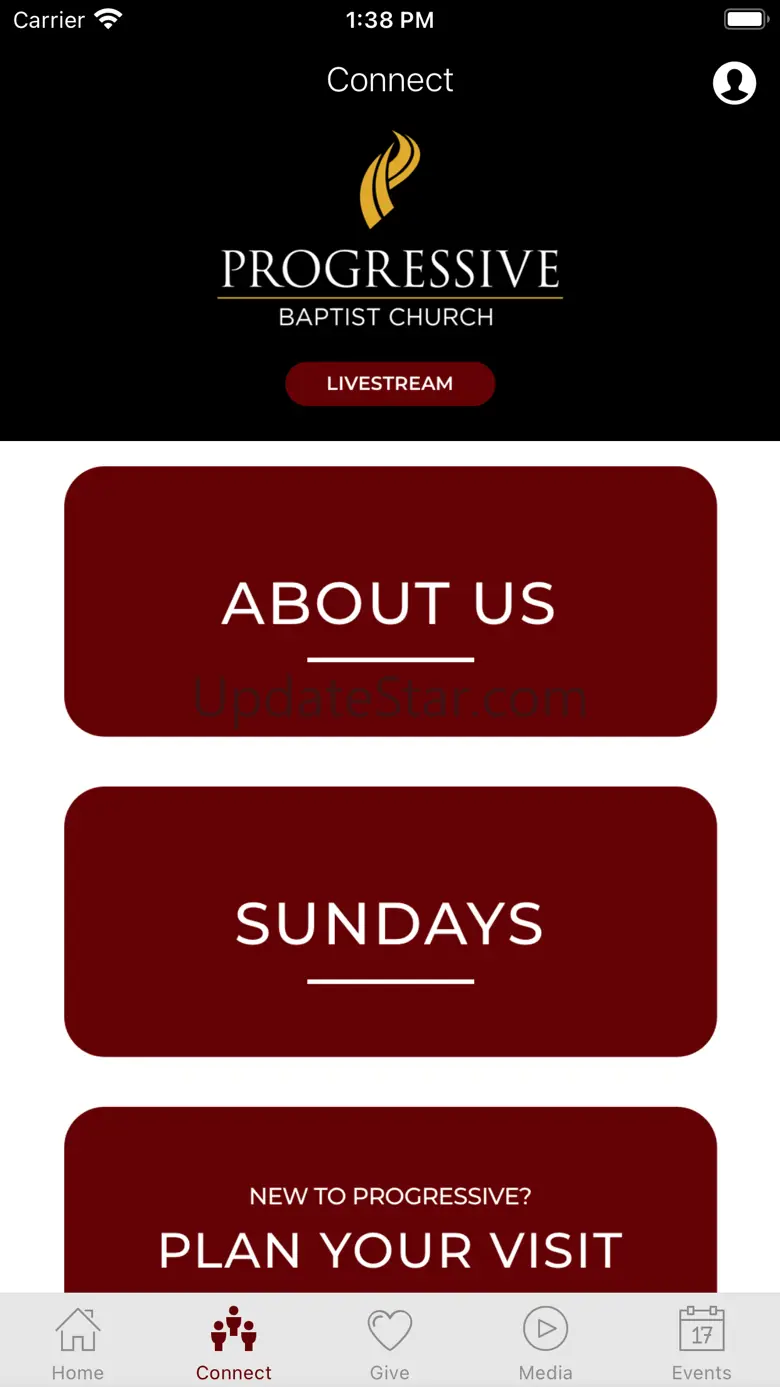Select the Plan Your Visit card

[x=390, y=1199]
